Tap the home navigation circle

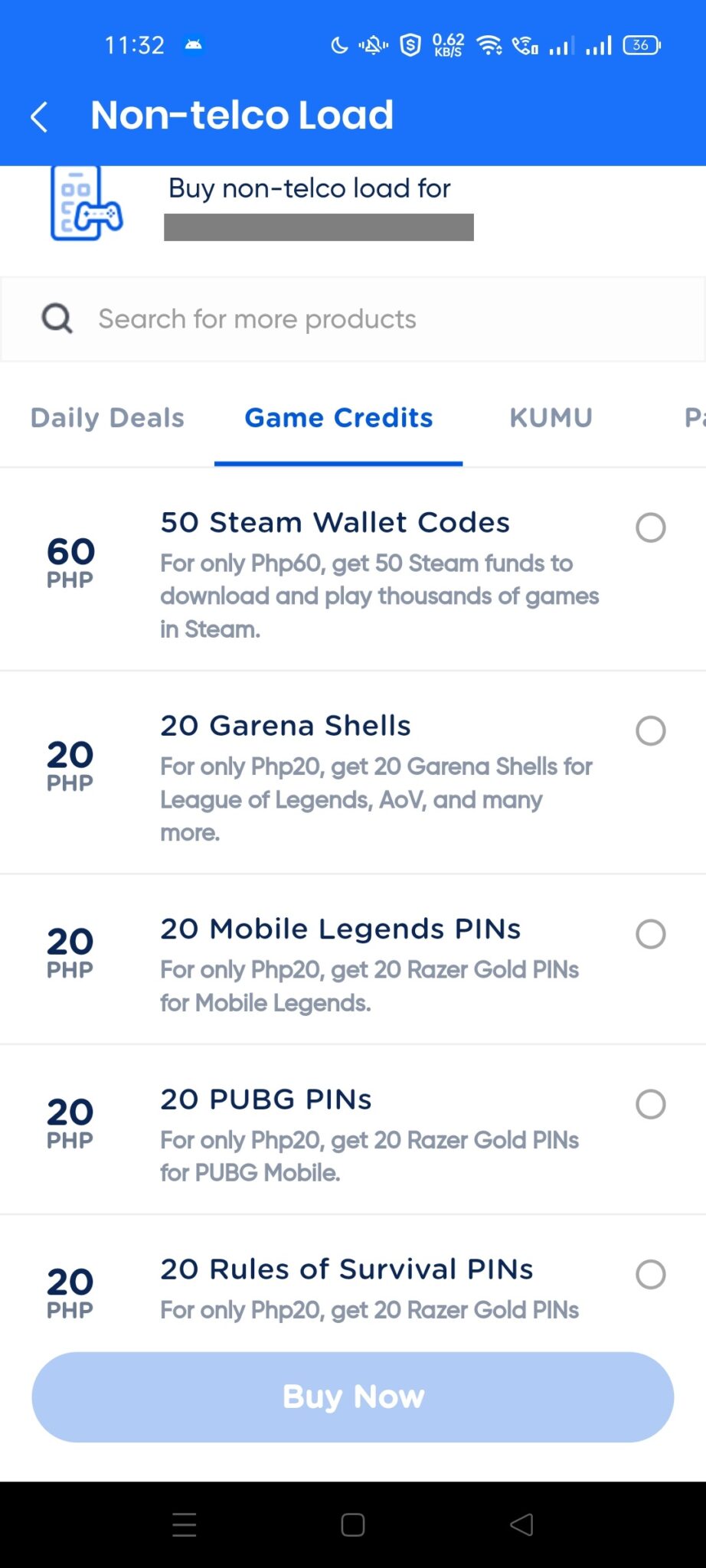[x=352, y=1525]
